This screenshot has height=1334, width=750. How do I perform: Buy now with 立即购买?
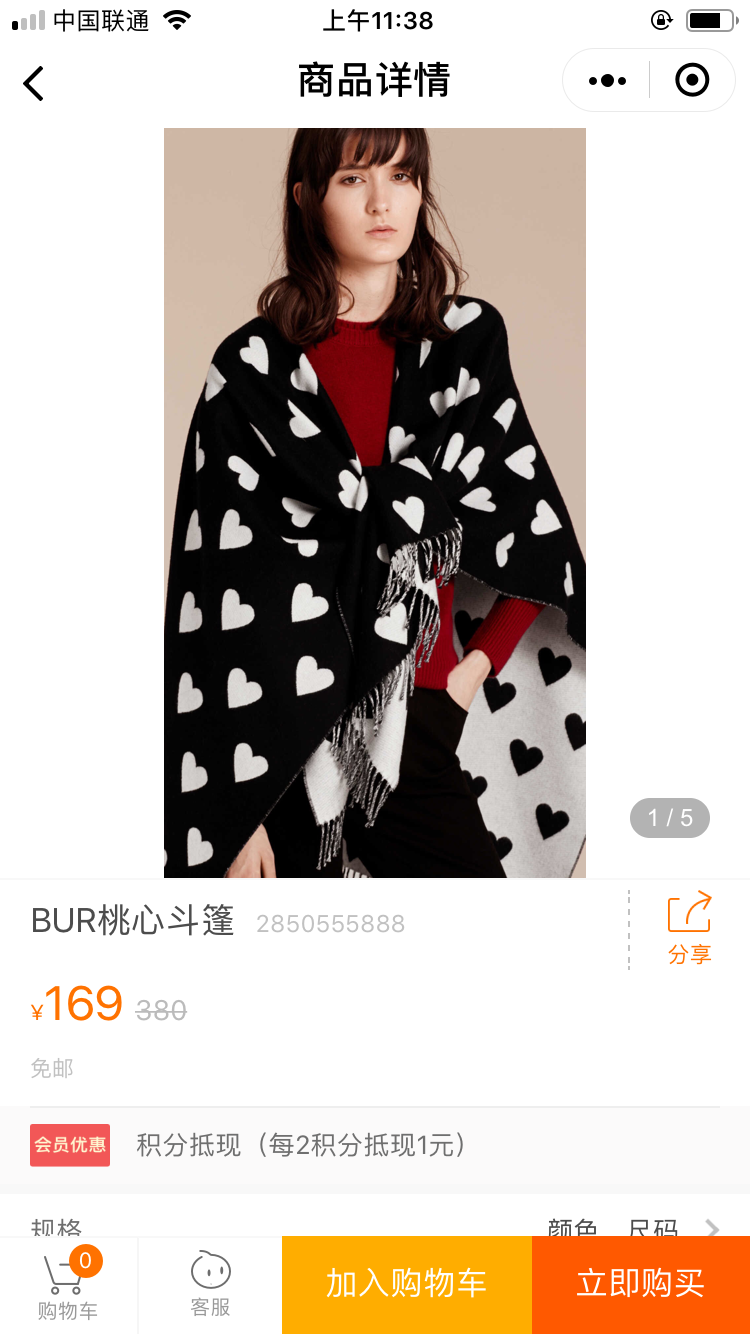coord(640,1284)
